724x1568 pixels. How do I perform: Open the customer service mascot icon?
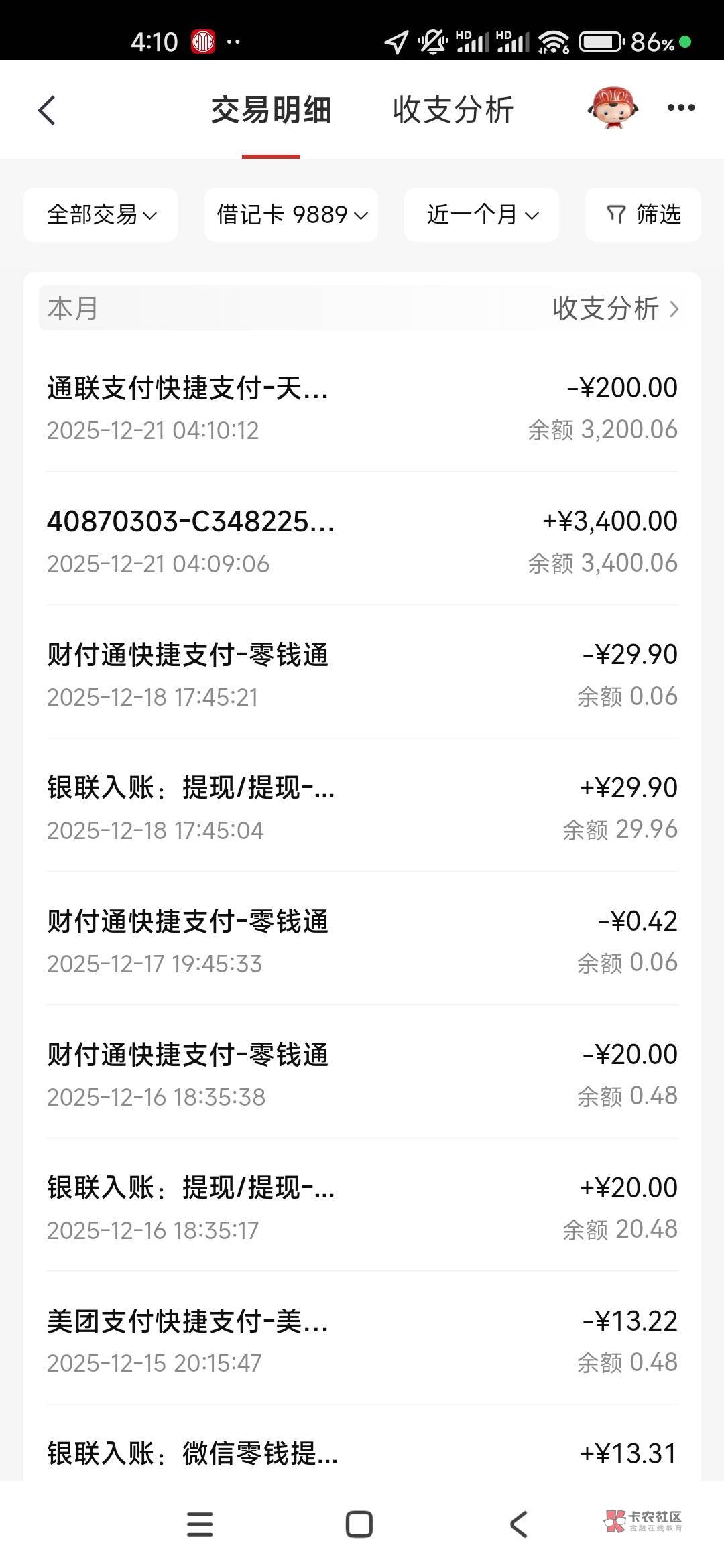point(612,107)
